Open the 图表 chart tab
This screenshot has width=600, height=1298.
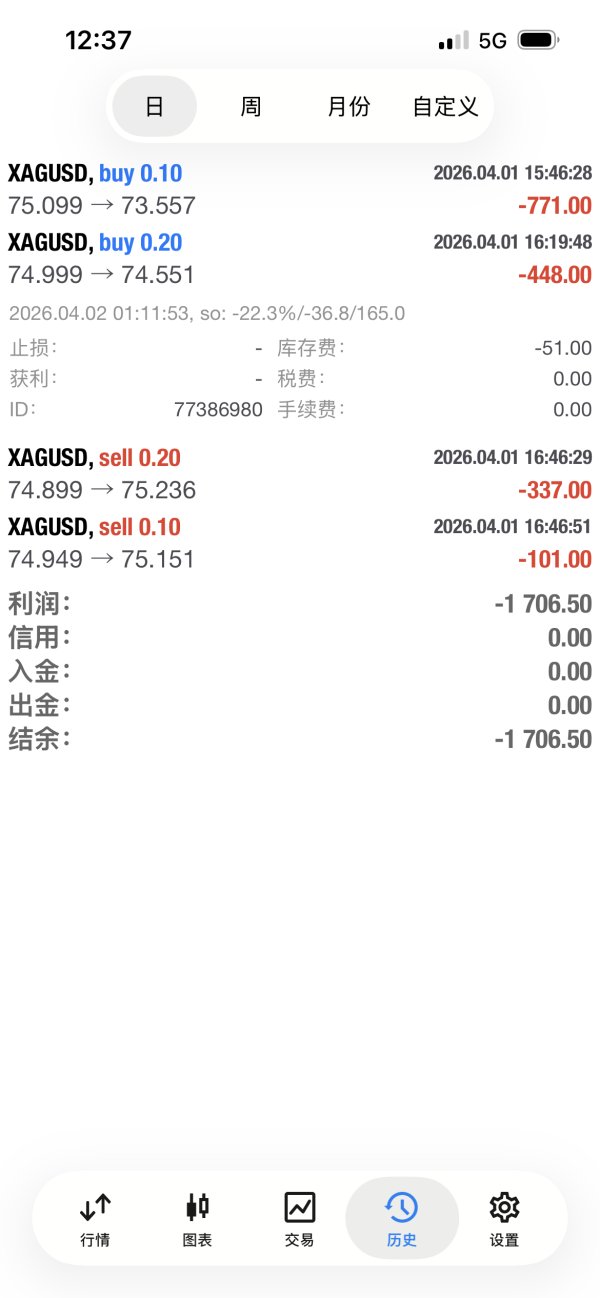pos(198,1219)
